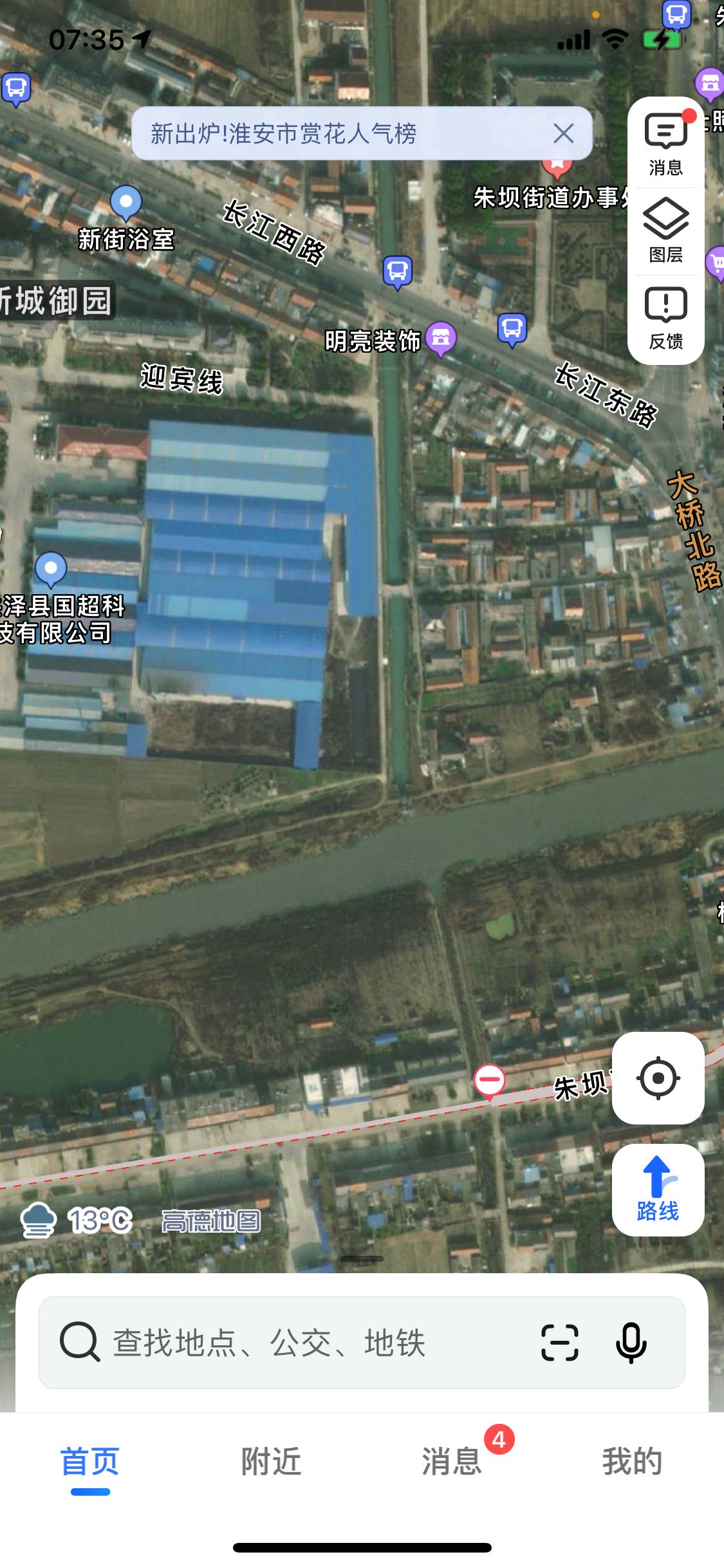Switch to the 附近 tab
This screenshot has height=1568, width=724.
click(271, 1461)
